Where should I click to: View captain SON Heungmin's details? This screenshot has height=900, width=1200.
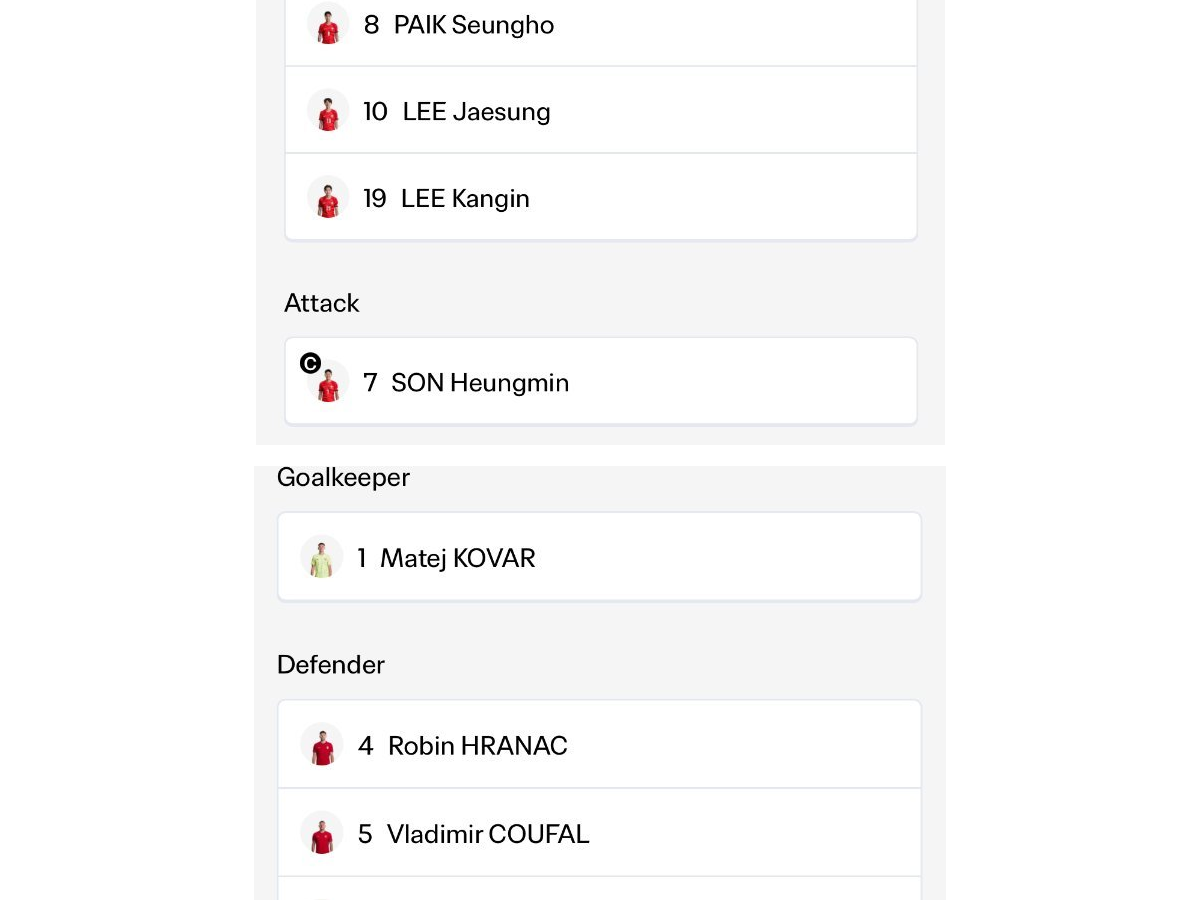coord(601,381)
